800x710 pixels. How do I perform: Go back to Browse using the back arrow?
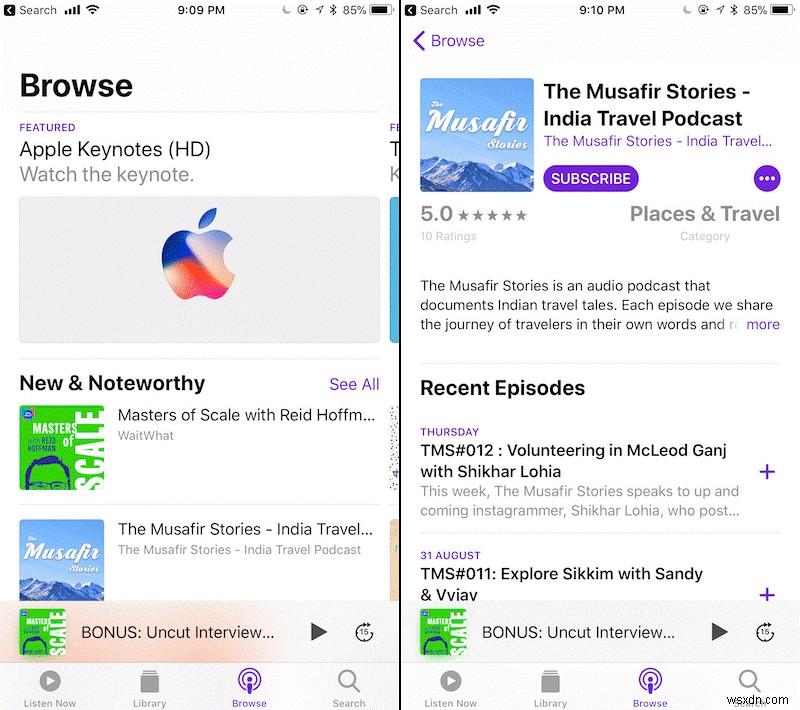[x=447, y=41]
